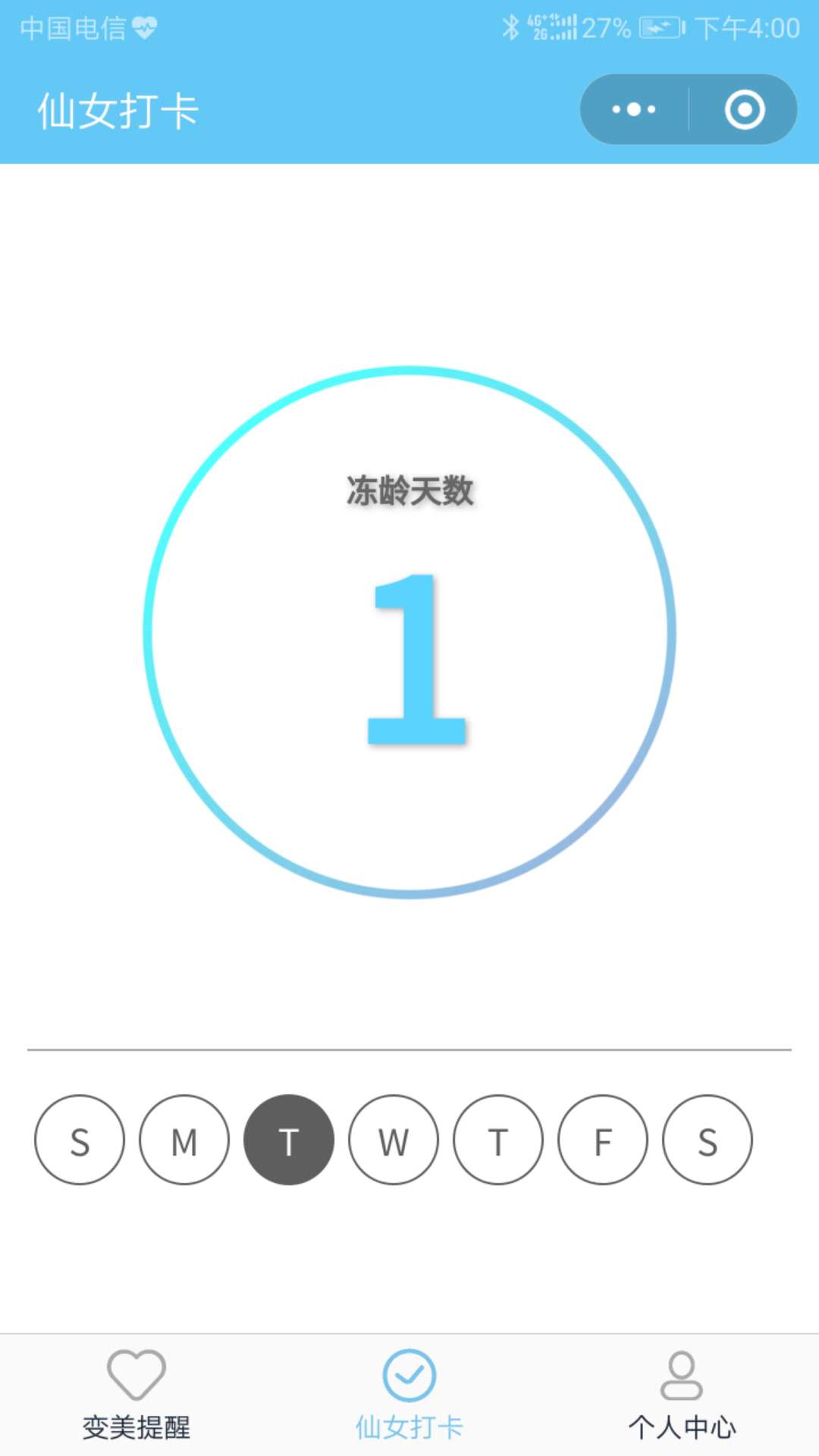Tap the 冻龄天数 check-in circle
Viewport: 819px width, 1456px height.
pos(409,632)
